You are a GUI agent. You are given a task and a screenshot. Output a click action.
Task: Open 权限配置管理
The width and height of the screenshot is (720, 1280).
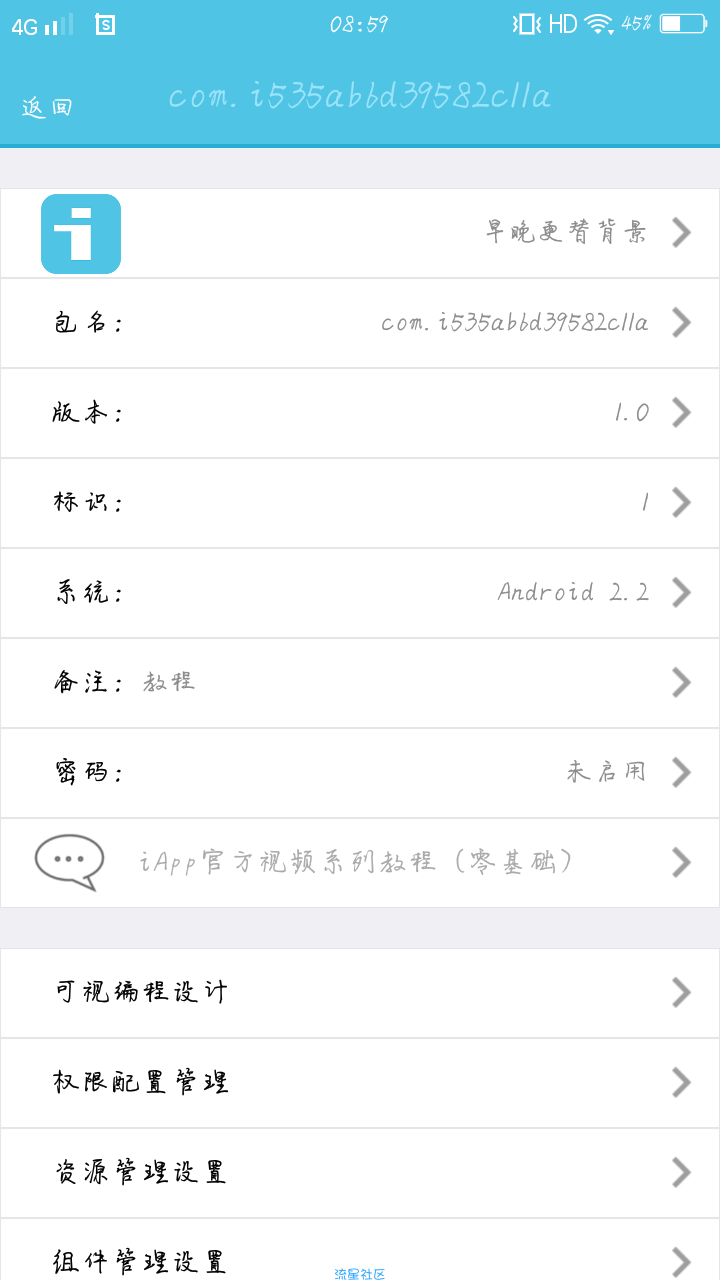pos(360,1083)
